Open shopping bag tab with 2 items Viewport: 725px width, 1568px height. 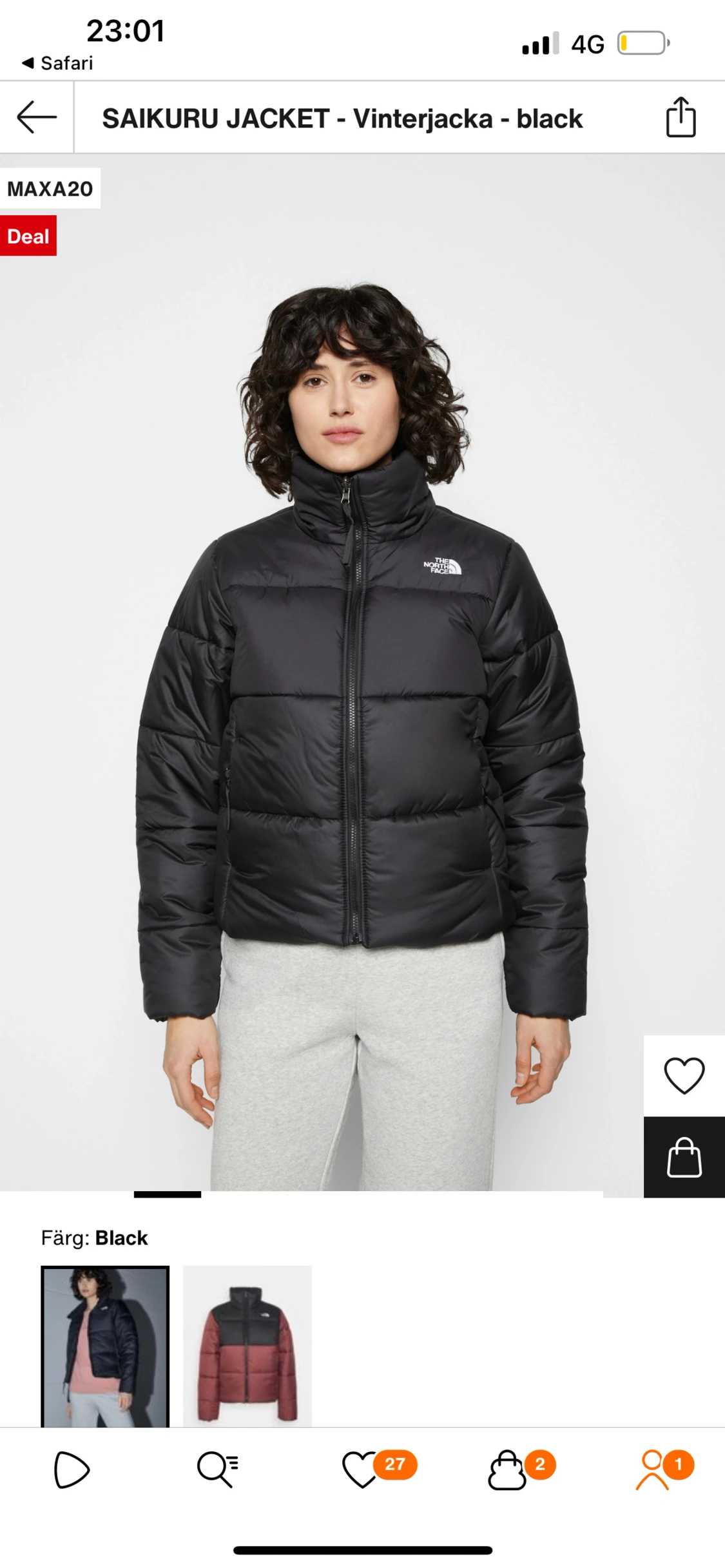click(521, 1469)
